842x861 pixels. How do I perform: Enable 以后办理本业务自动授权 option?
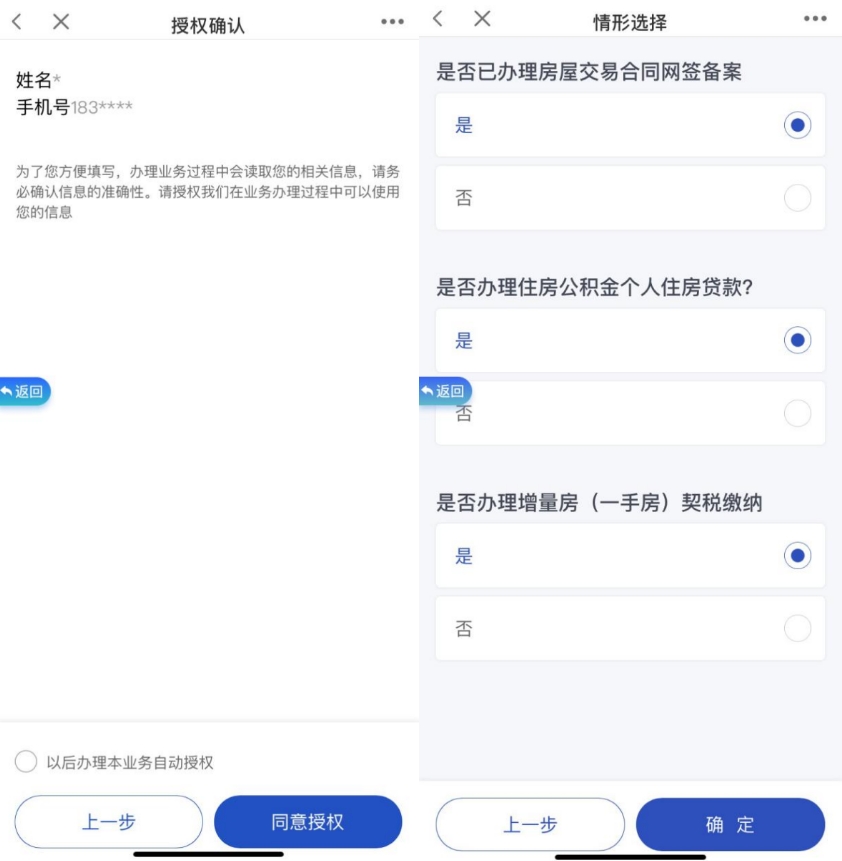tap(26, 762)
